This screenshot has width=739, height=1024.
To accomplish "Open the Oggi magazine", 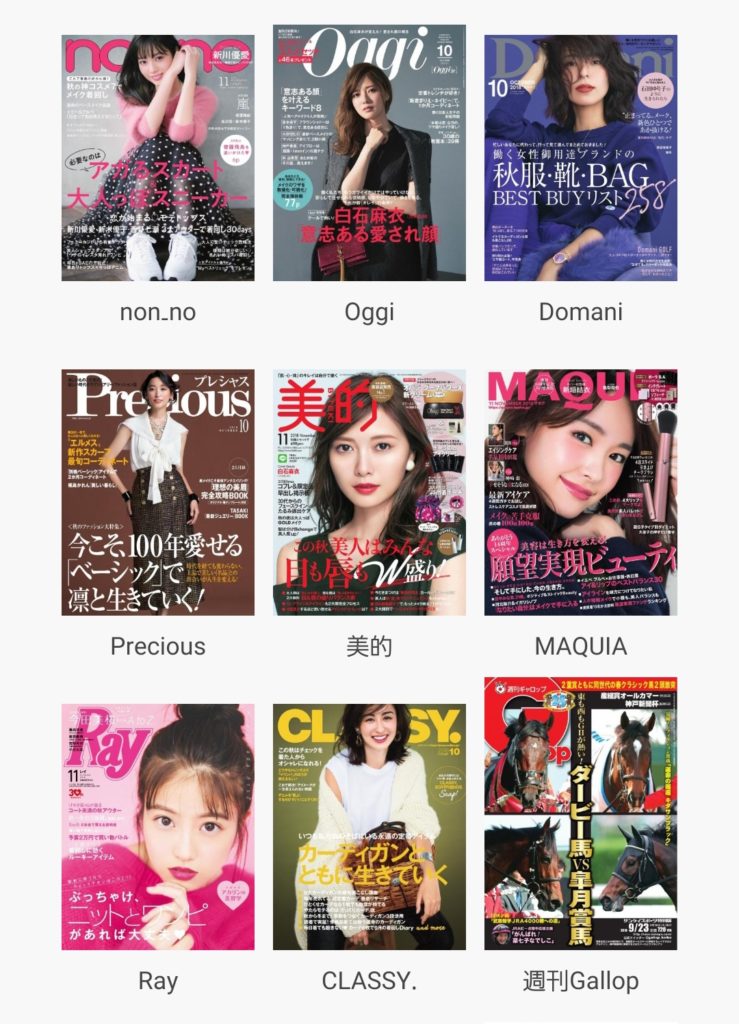I will [x=369, y=153].
